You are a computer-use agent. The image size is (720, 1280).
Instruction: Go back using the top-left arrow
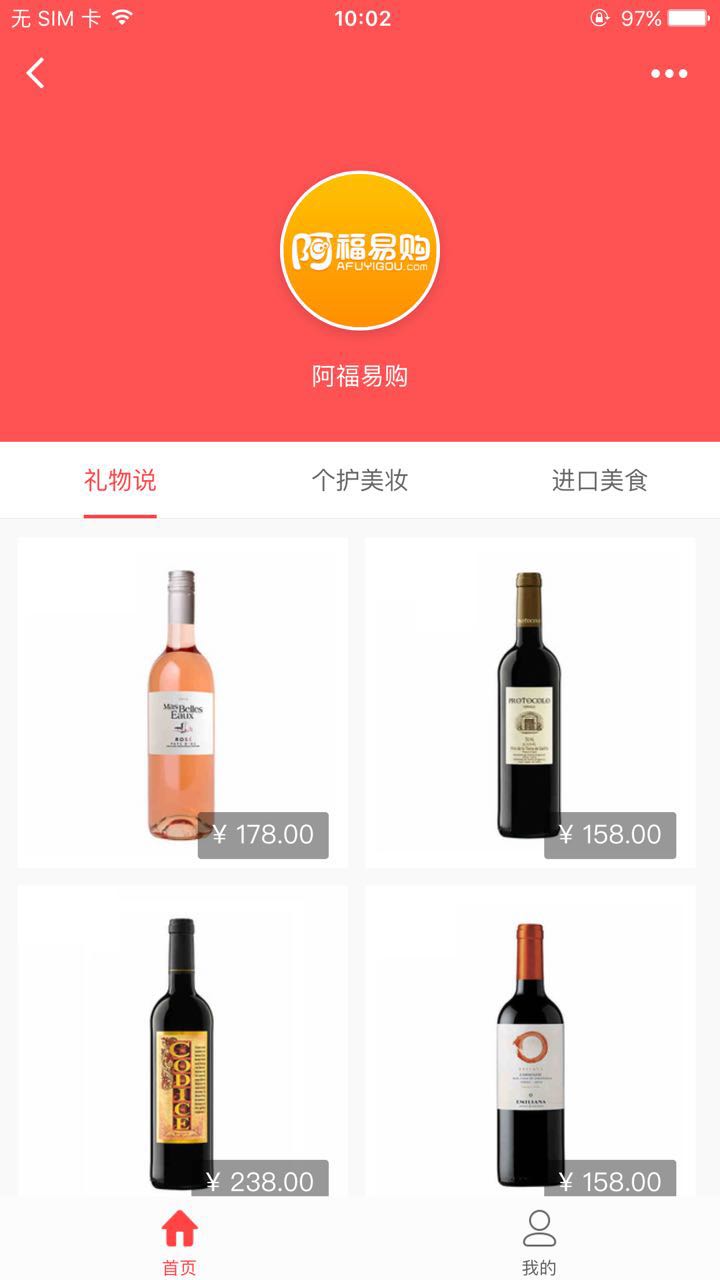(x=36, y=73)
